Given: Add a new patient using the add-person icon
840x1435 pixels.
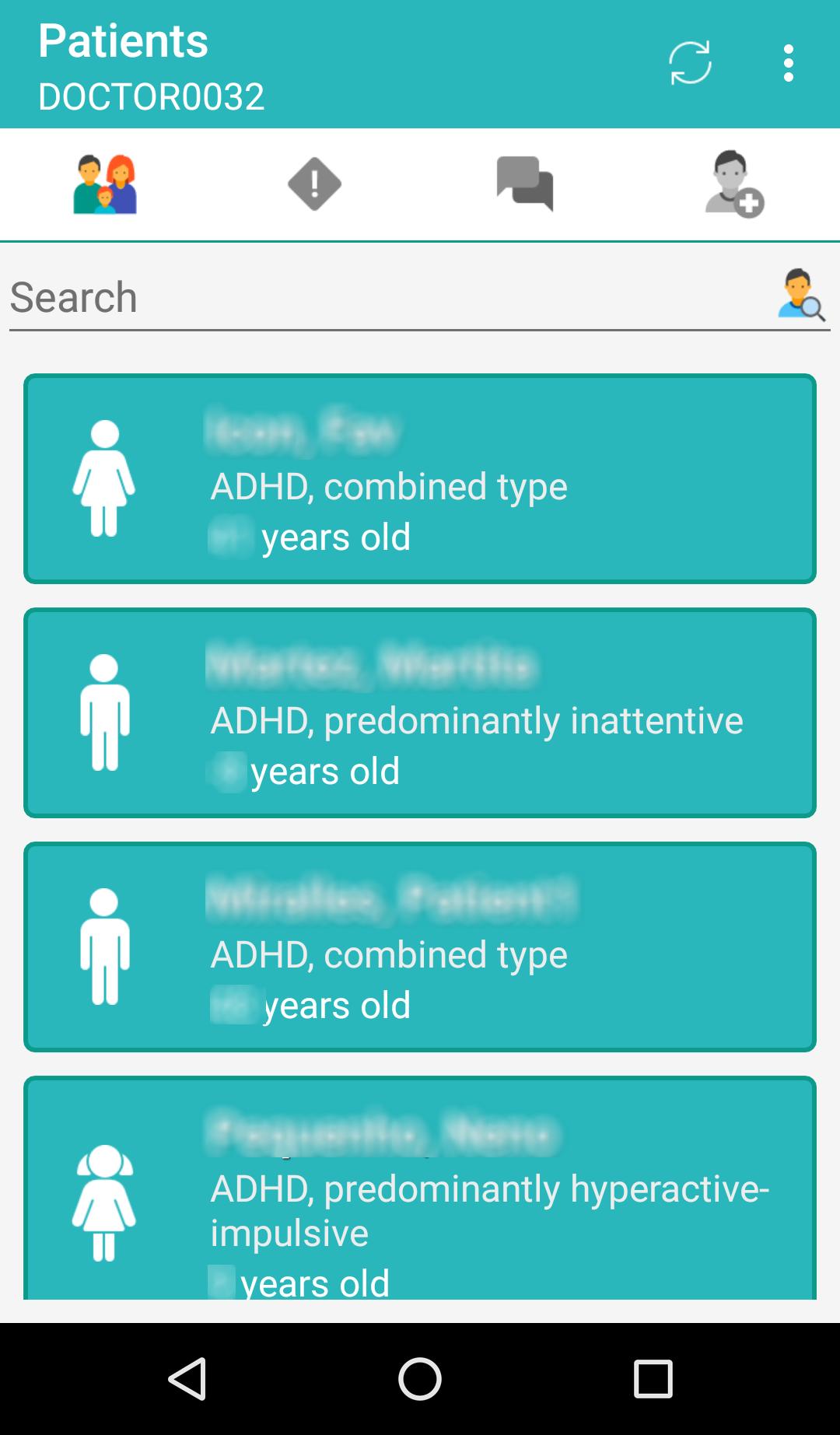Looking at the screenshot, I should click(734, 184).
